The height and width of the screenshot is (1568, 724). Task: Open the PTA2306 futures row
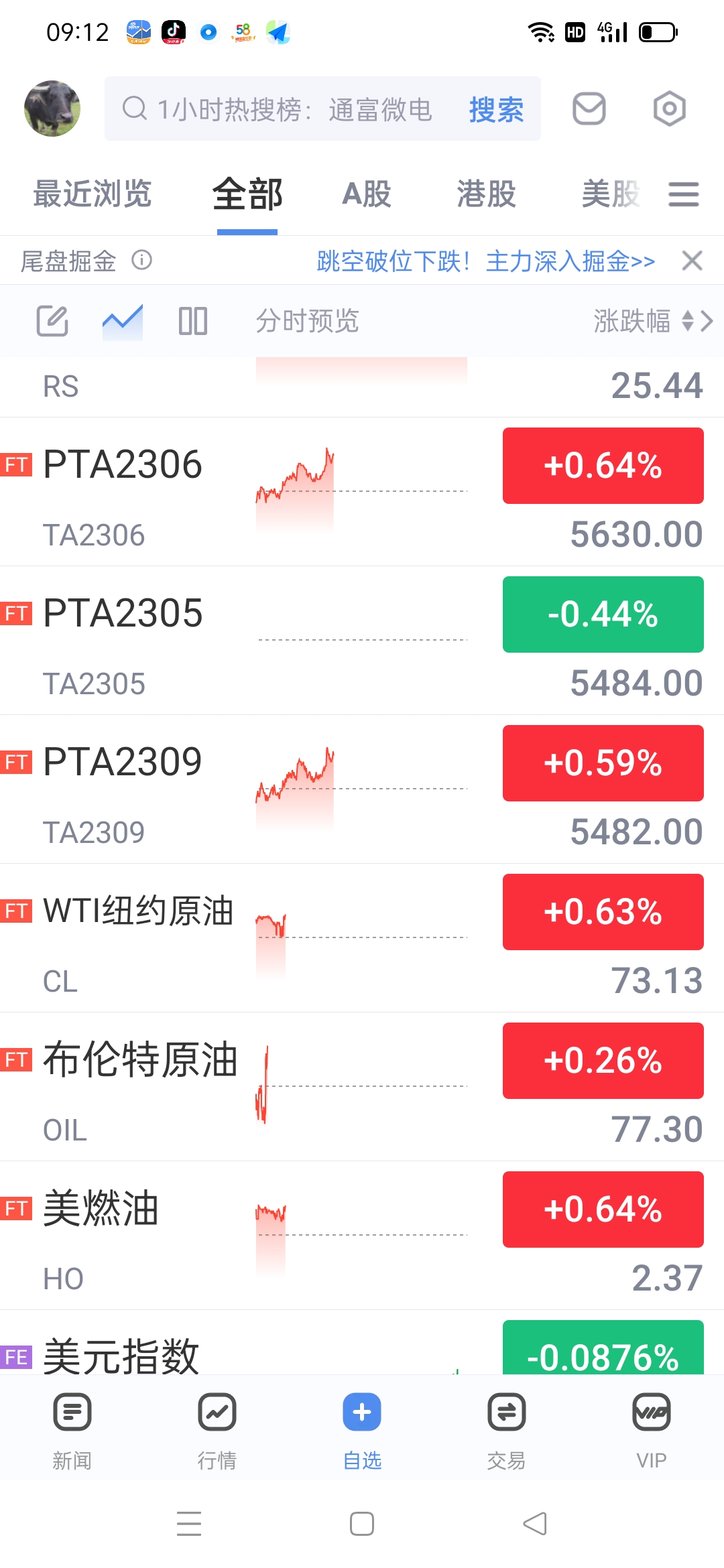click(x=362, y=492)
